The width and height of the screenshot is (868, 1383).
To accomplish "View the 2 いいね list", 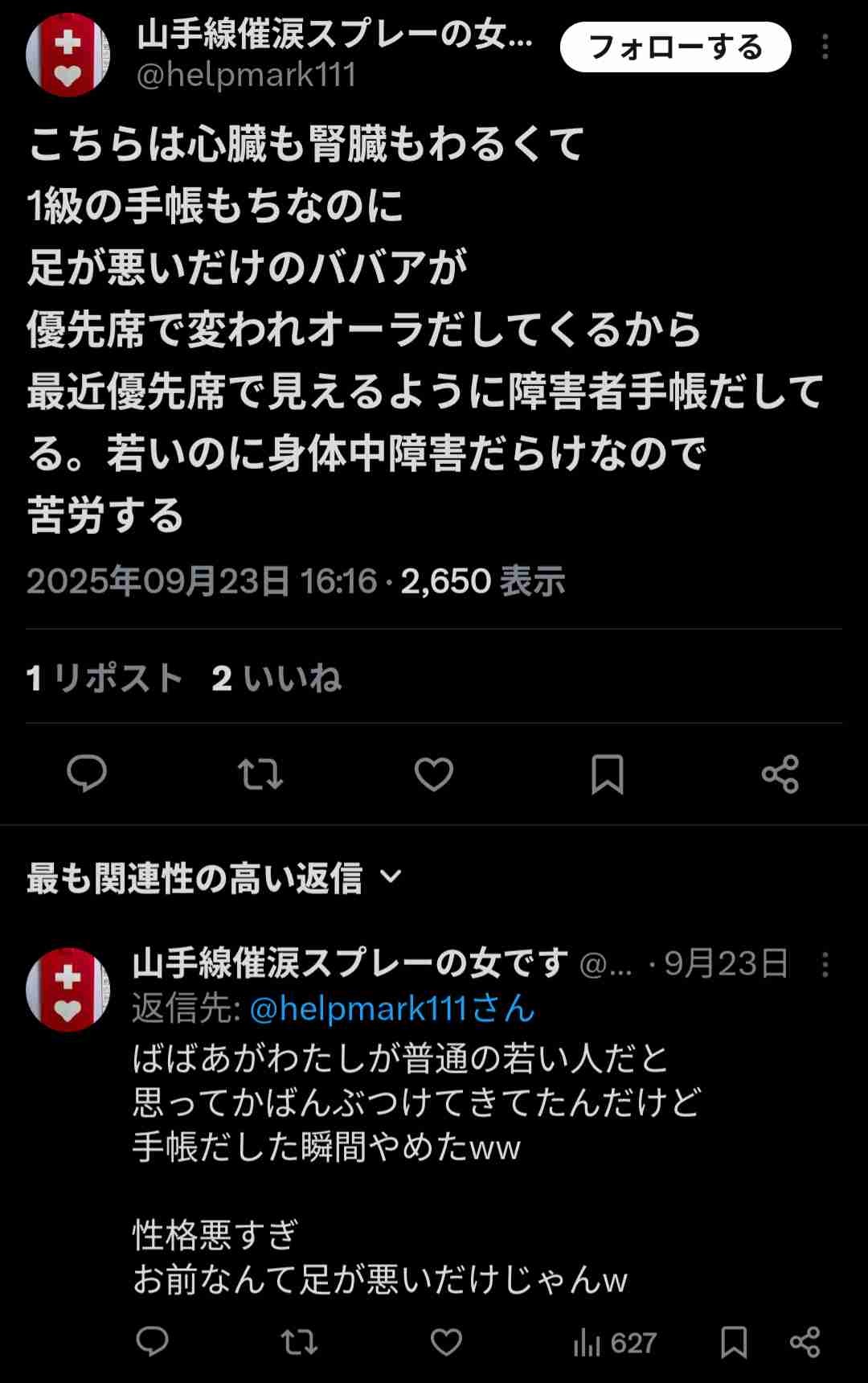I will click(277, 678).
